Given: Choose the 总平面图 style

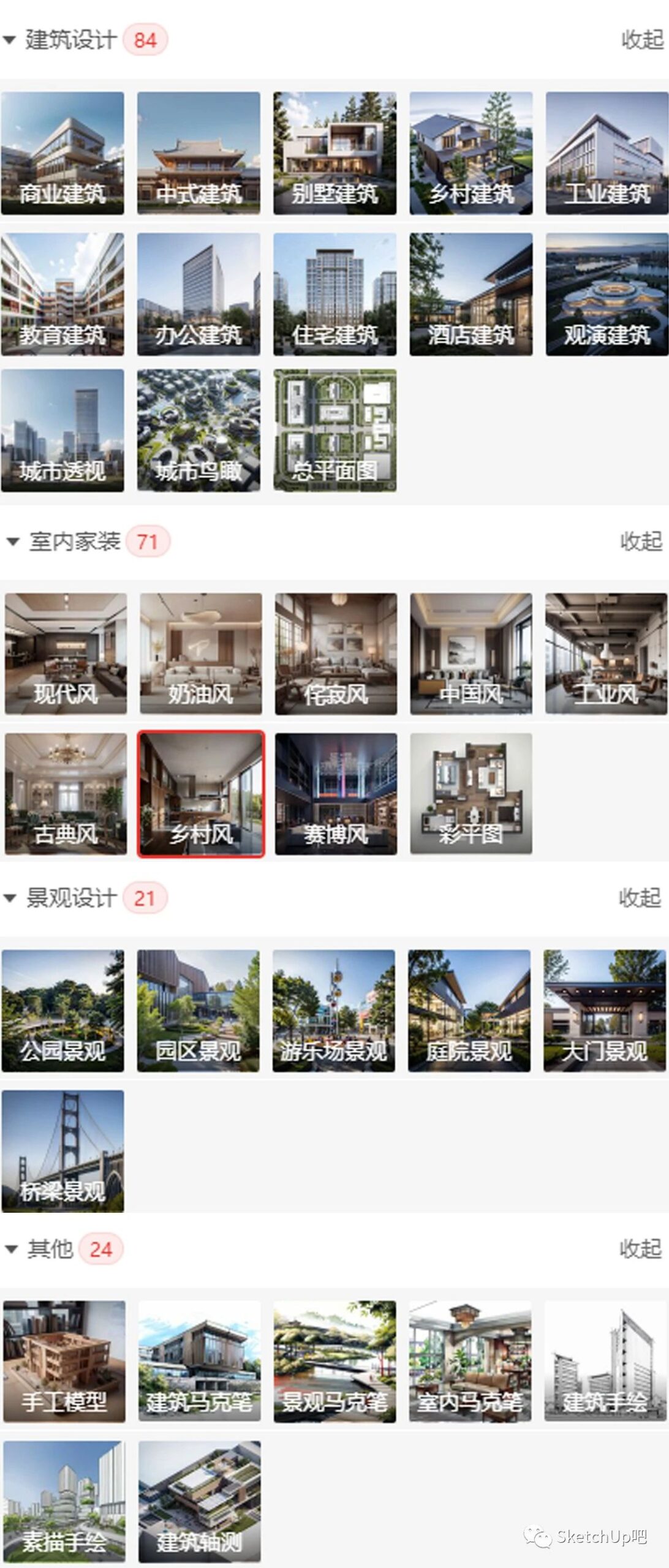Looking at the screenshot, I should click(x=334, y=430).
